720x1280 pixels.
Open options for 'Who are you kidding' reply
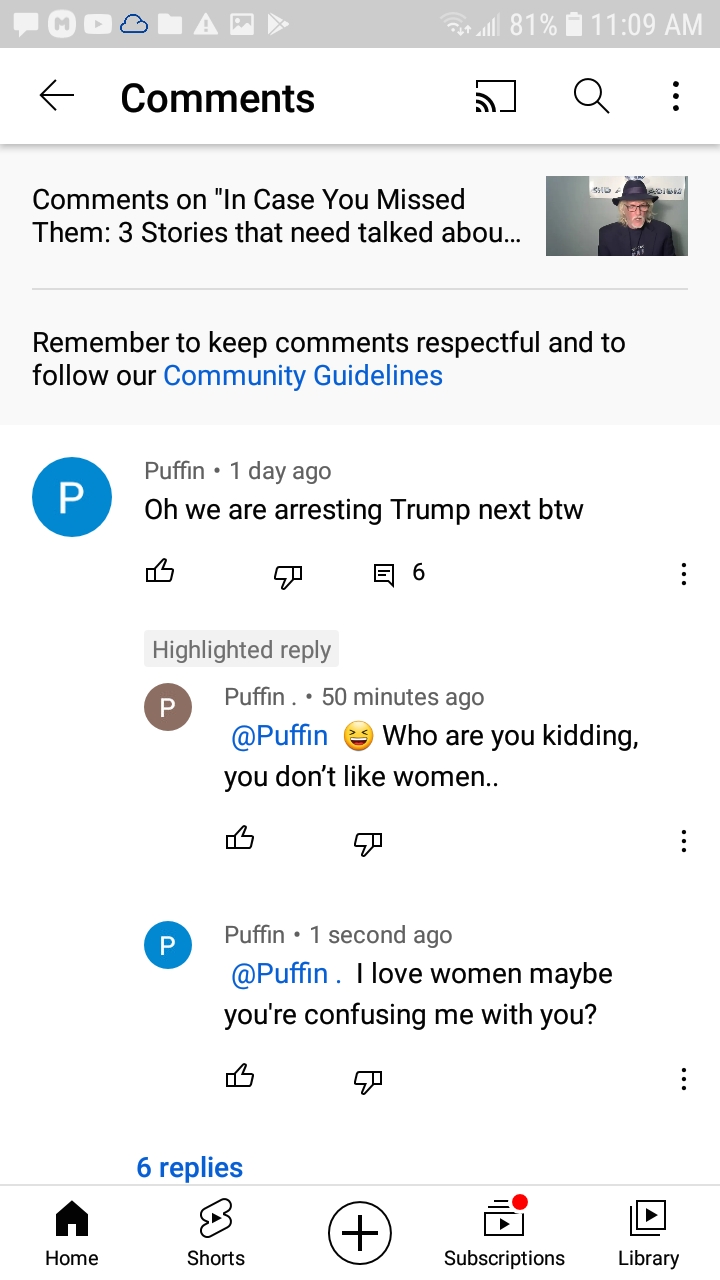tap(684, 841)
